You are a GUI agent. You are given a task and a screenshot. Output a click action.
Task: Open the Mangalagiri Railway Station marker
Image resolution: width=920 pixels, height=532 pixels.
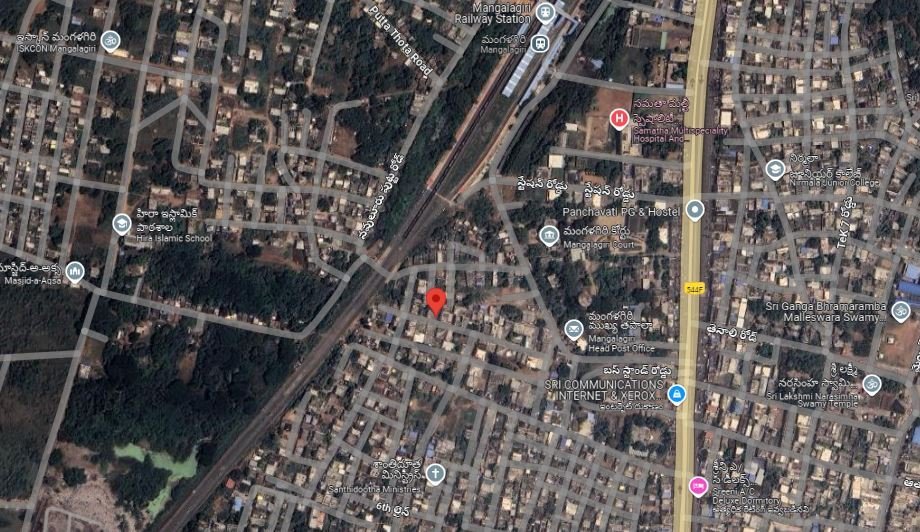pyautogui.click(x=545, y=13)
